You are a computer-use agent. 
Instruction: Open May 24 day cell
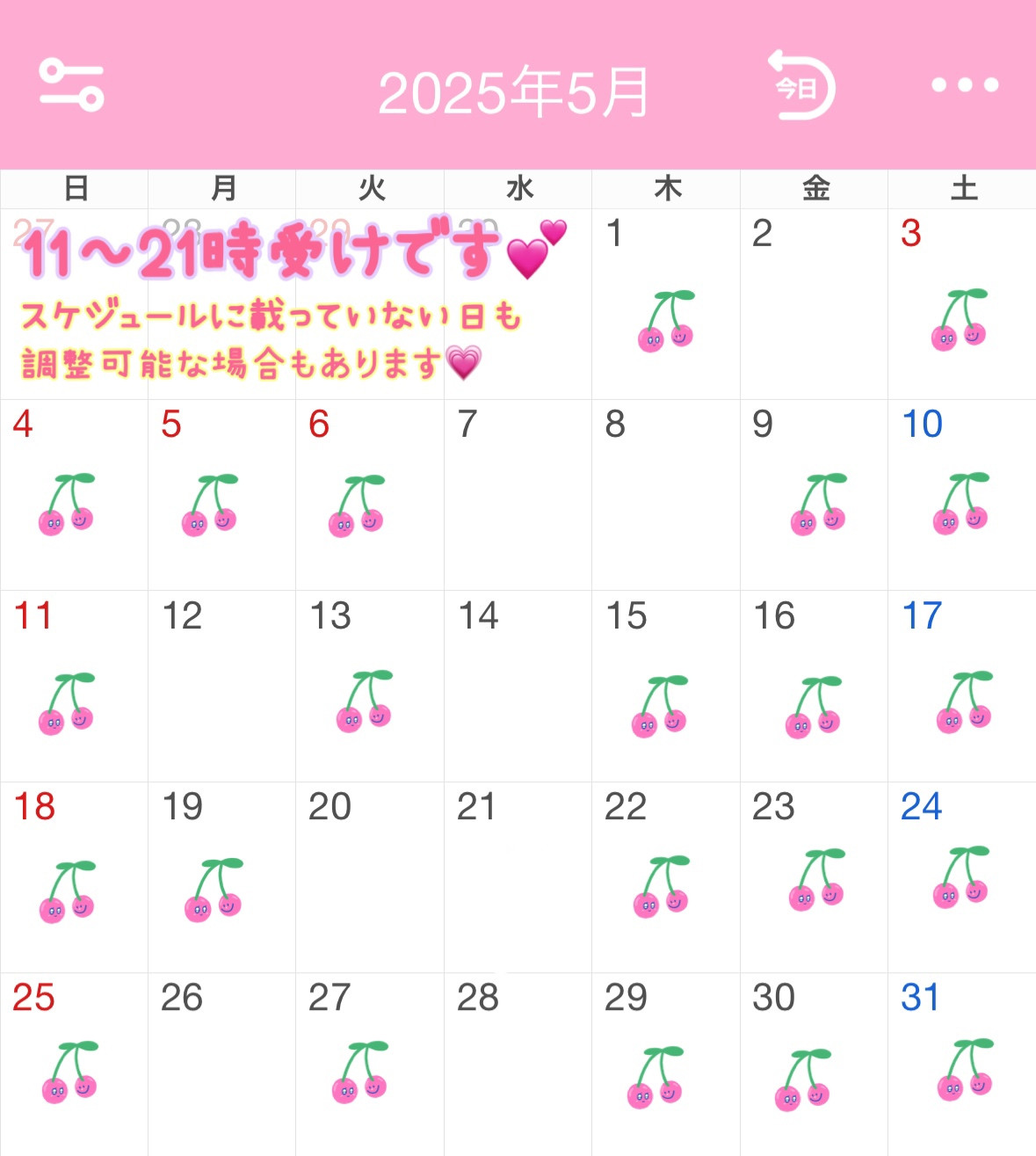pyautogui.click(x=961, y=876)
